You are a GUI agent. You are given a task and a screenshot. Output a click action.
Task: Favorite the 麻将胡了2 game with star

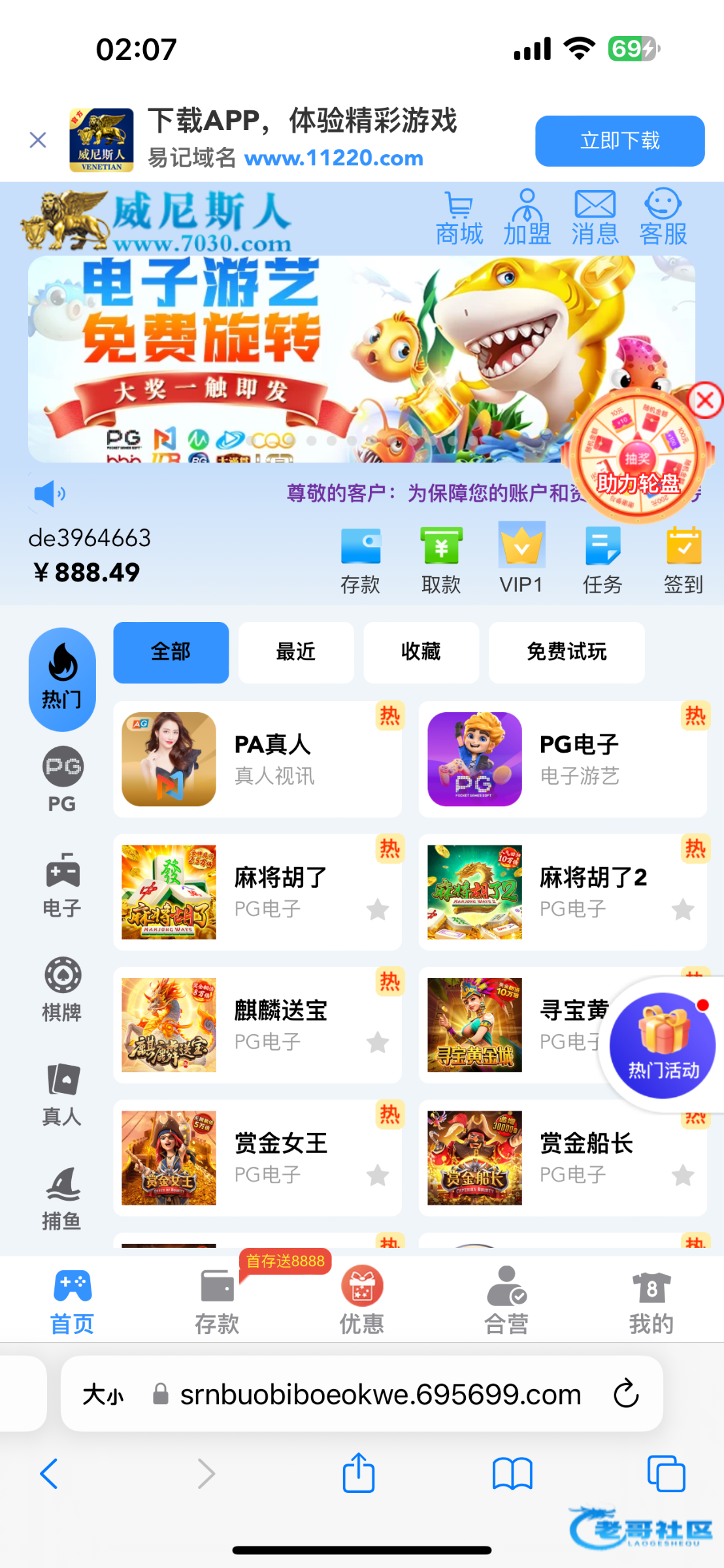[x=683, y=909]
